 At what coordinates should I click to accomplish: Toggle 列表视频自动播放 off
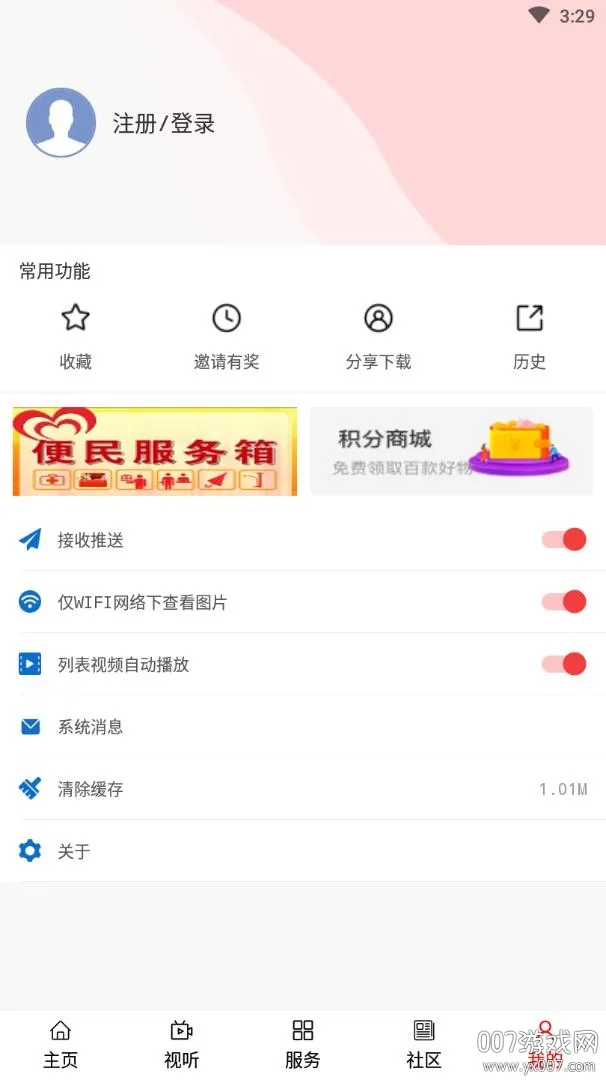pyautogui.click(x=564, y=664)
